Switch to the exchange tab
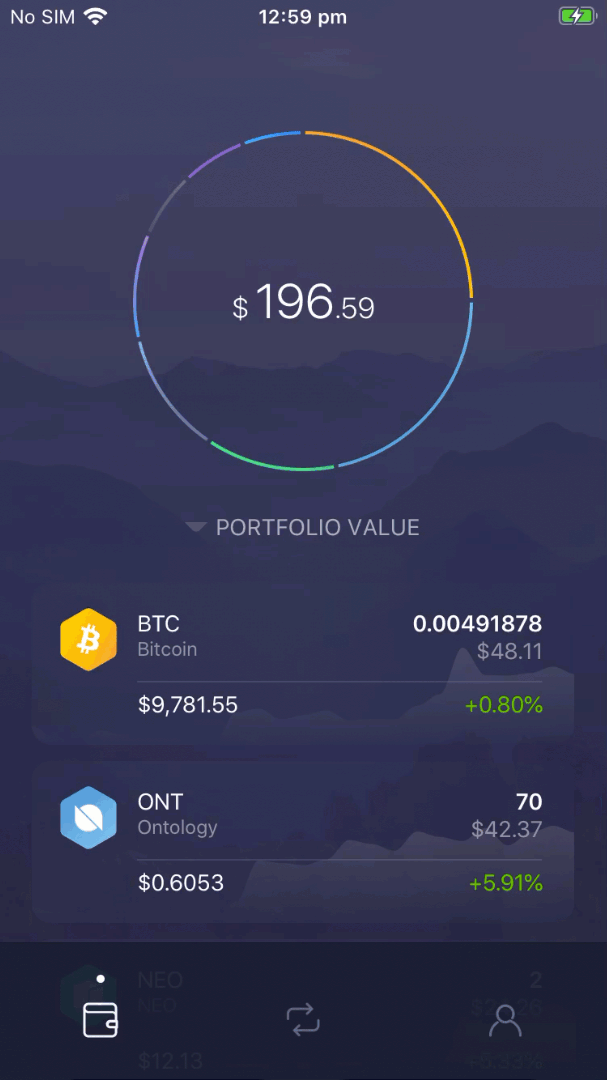The width and height of the screenshot is (607, 1080). coord(303,1019)
